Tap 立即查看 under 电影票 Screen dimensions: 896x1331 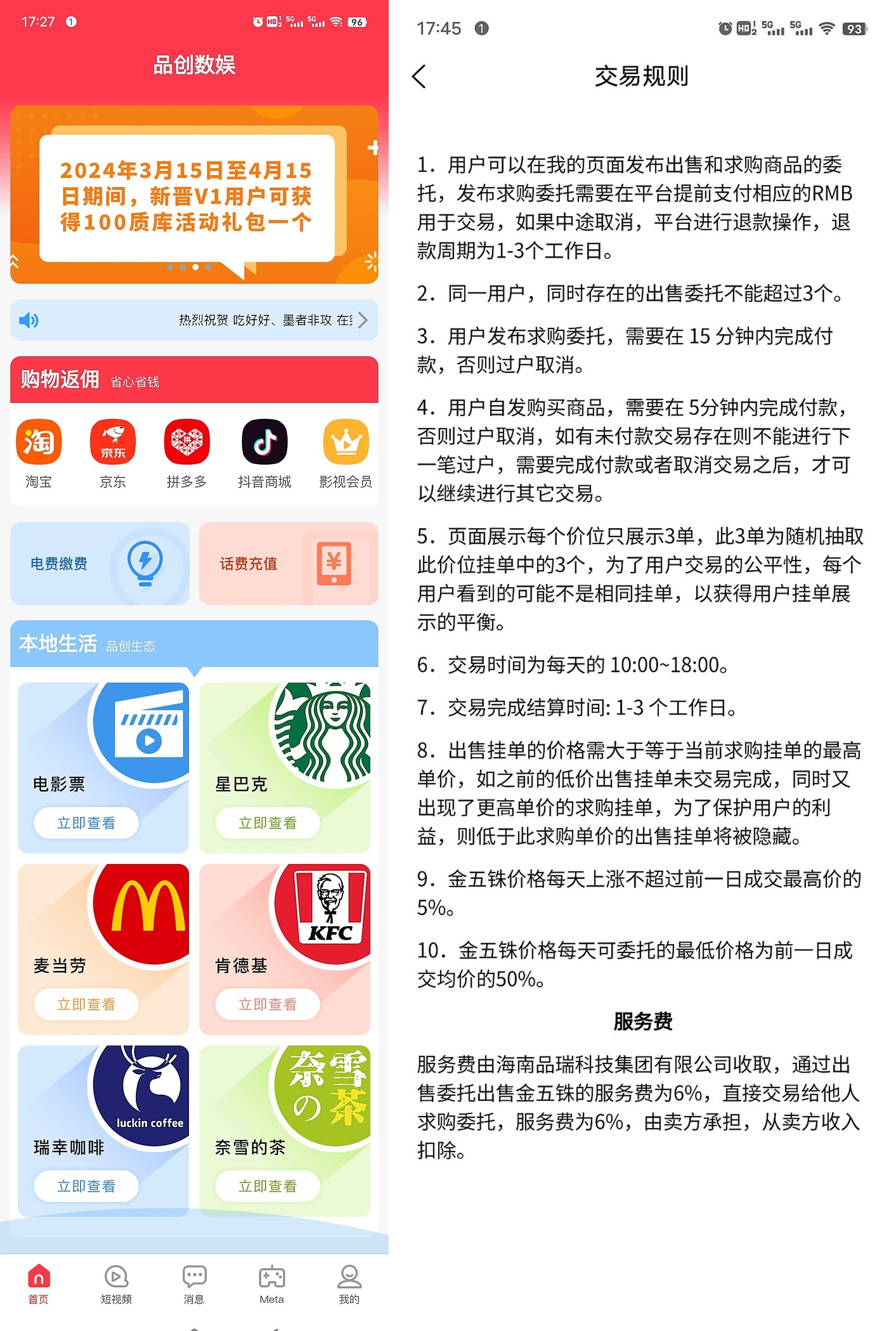coord(86,823)
